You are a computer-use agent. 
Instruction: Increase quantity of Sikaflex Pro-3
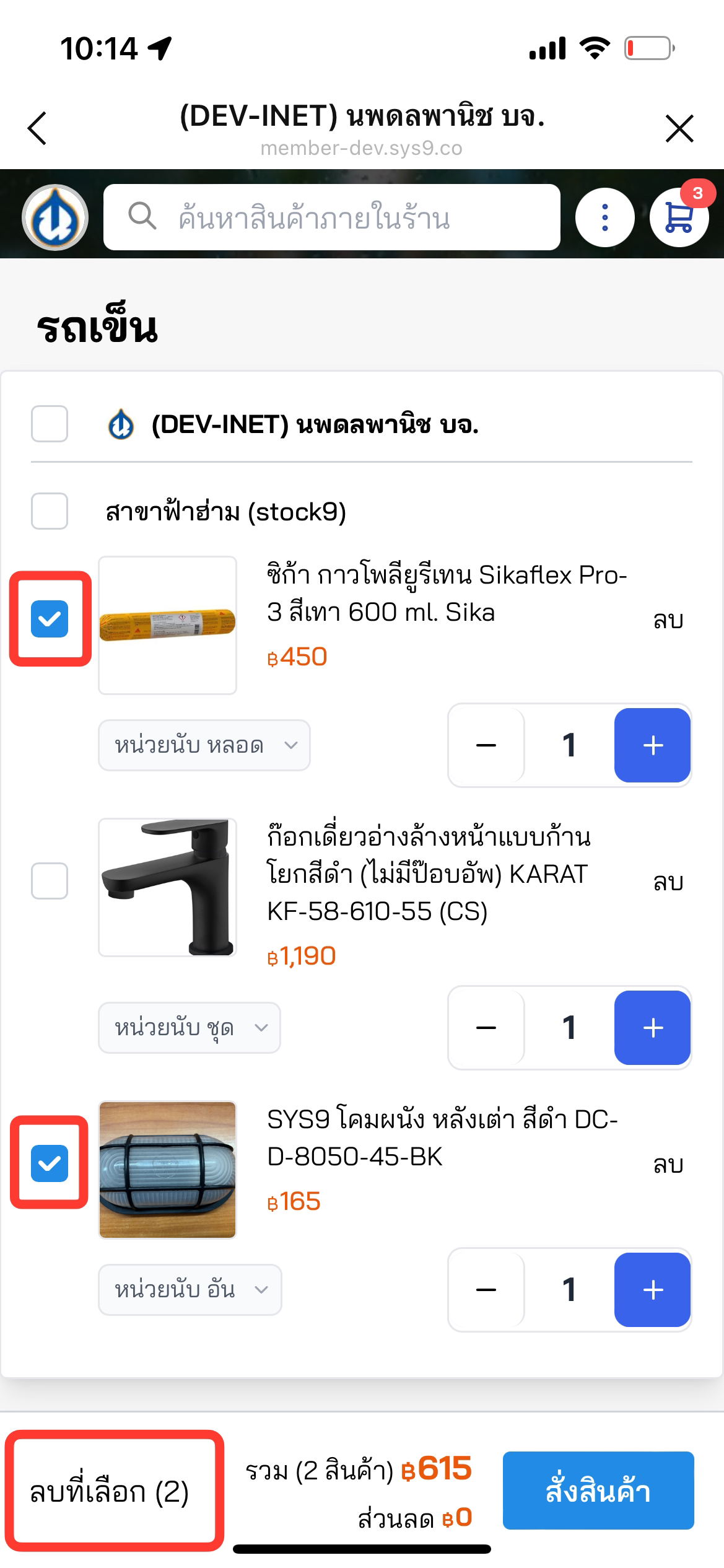652,745
